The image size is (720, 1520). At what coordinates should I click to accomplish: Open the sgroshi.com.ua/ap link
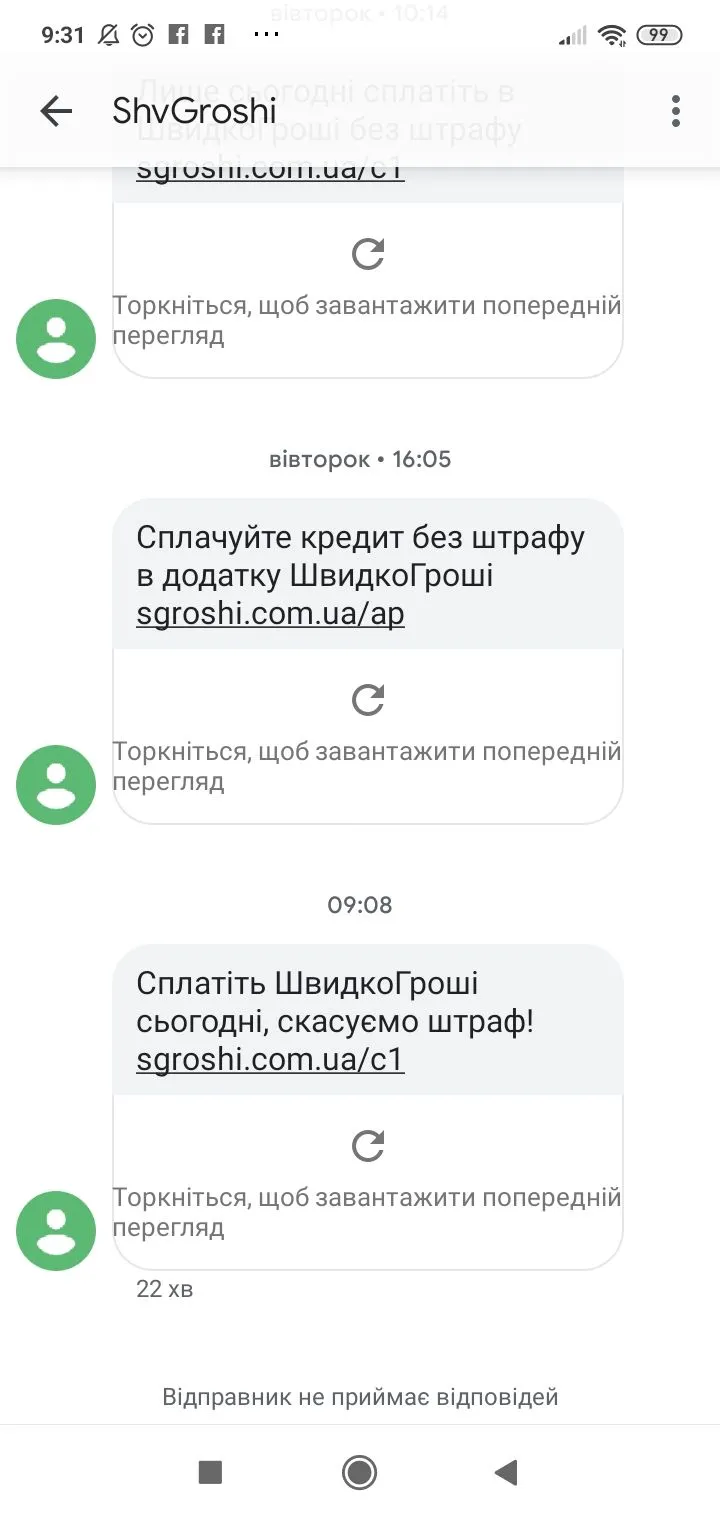pos(270,613)
